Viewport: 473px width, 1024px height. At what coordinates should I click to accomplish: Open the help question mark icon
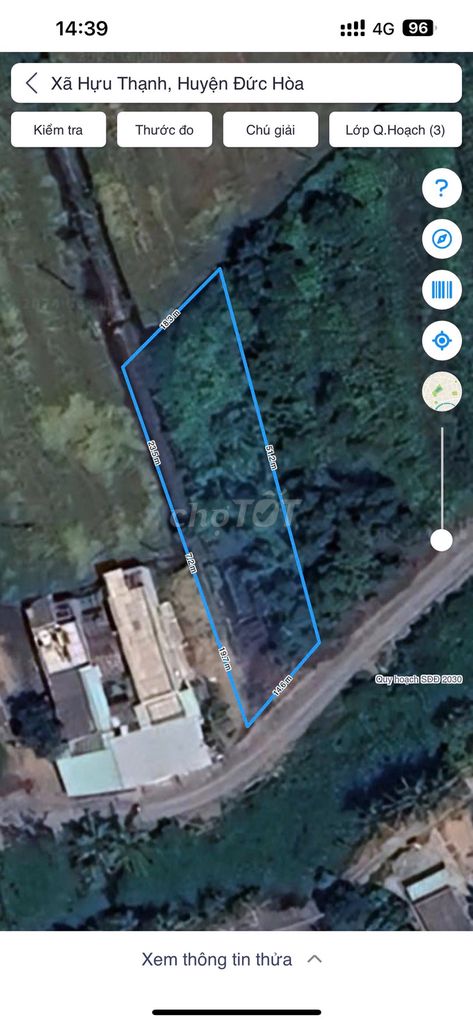[x=442, y=189]
